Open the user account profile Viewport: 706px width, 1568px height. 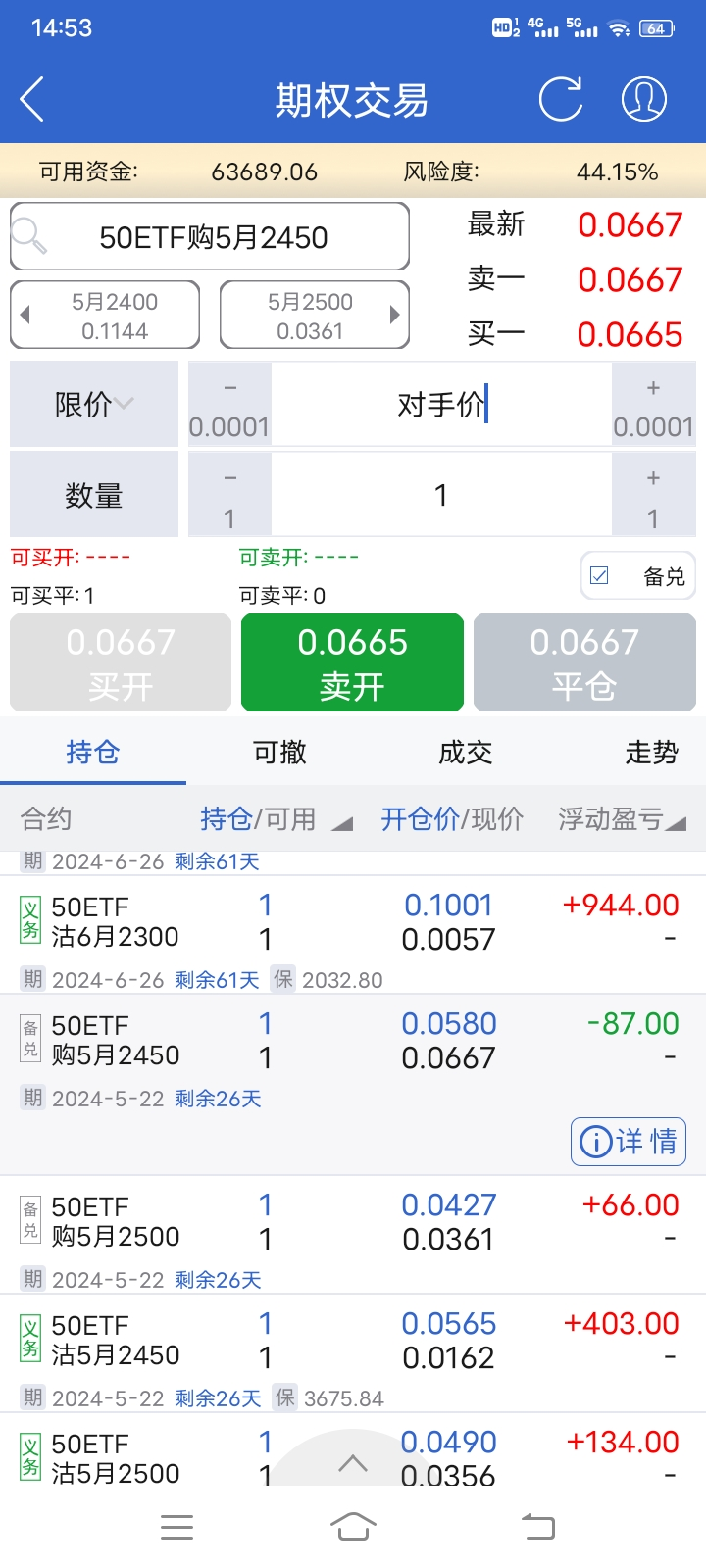pyautogui.click(x=644, y=99)
